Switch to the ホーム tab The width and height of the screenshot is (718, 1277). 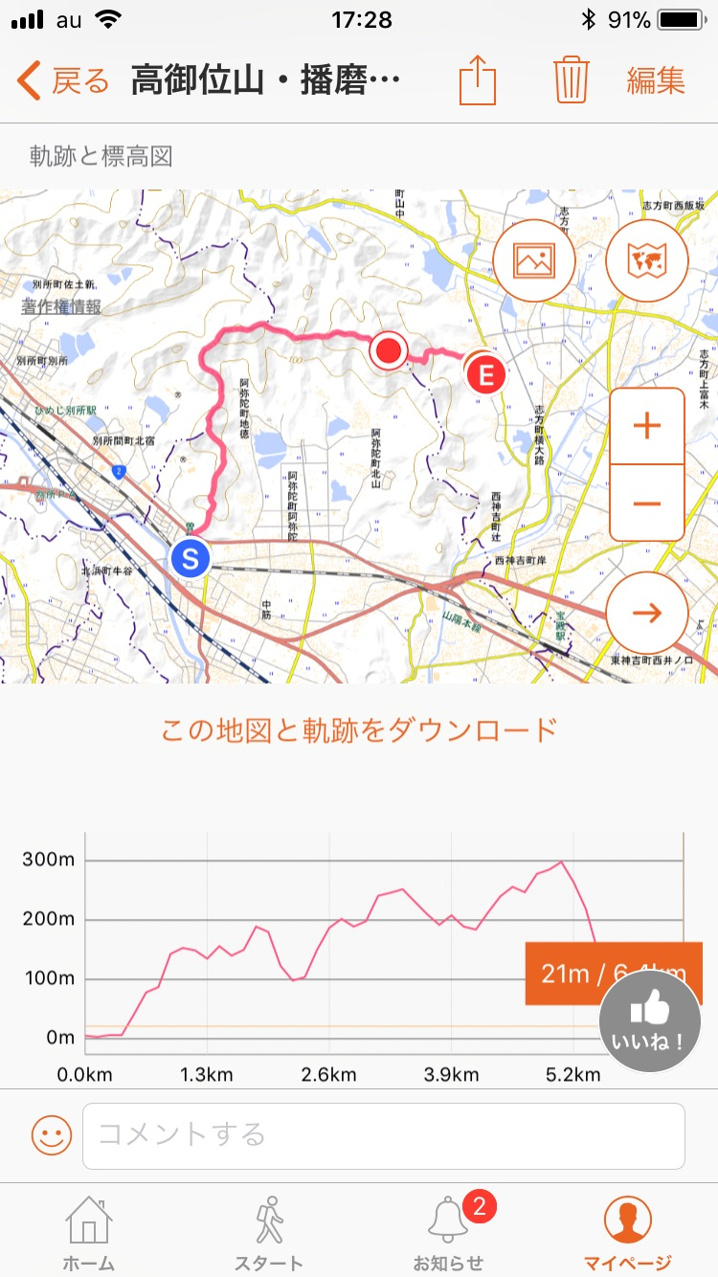pyautogui.click(x=89, y=1232)
